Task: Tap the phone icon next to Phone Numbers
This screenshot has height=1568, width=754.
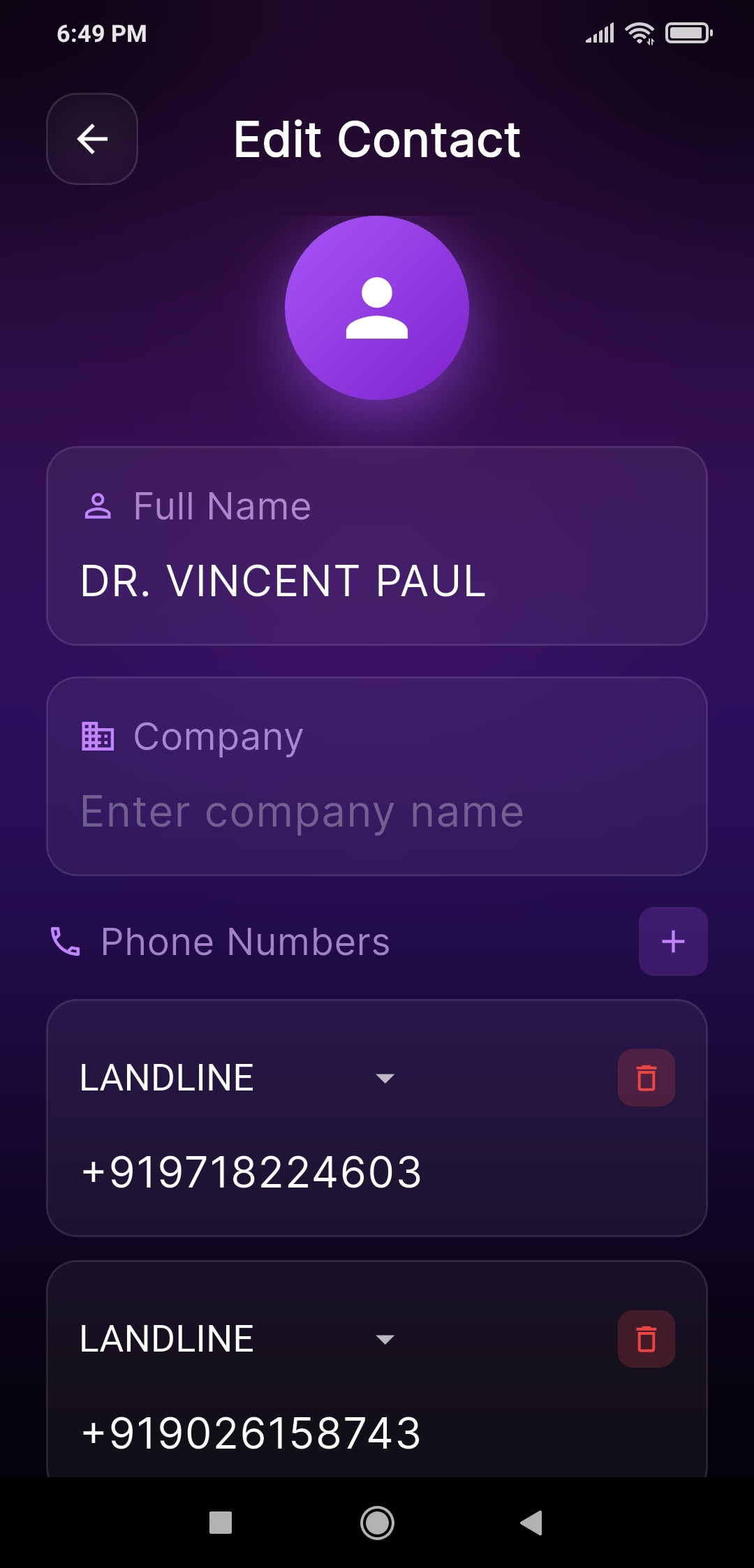Action: 66,941
